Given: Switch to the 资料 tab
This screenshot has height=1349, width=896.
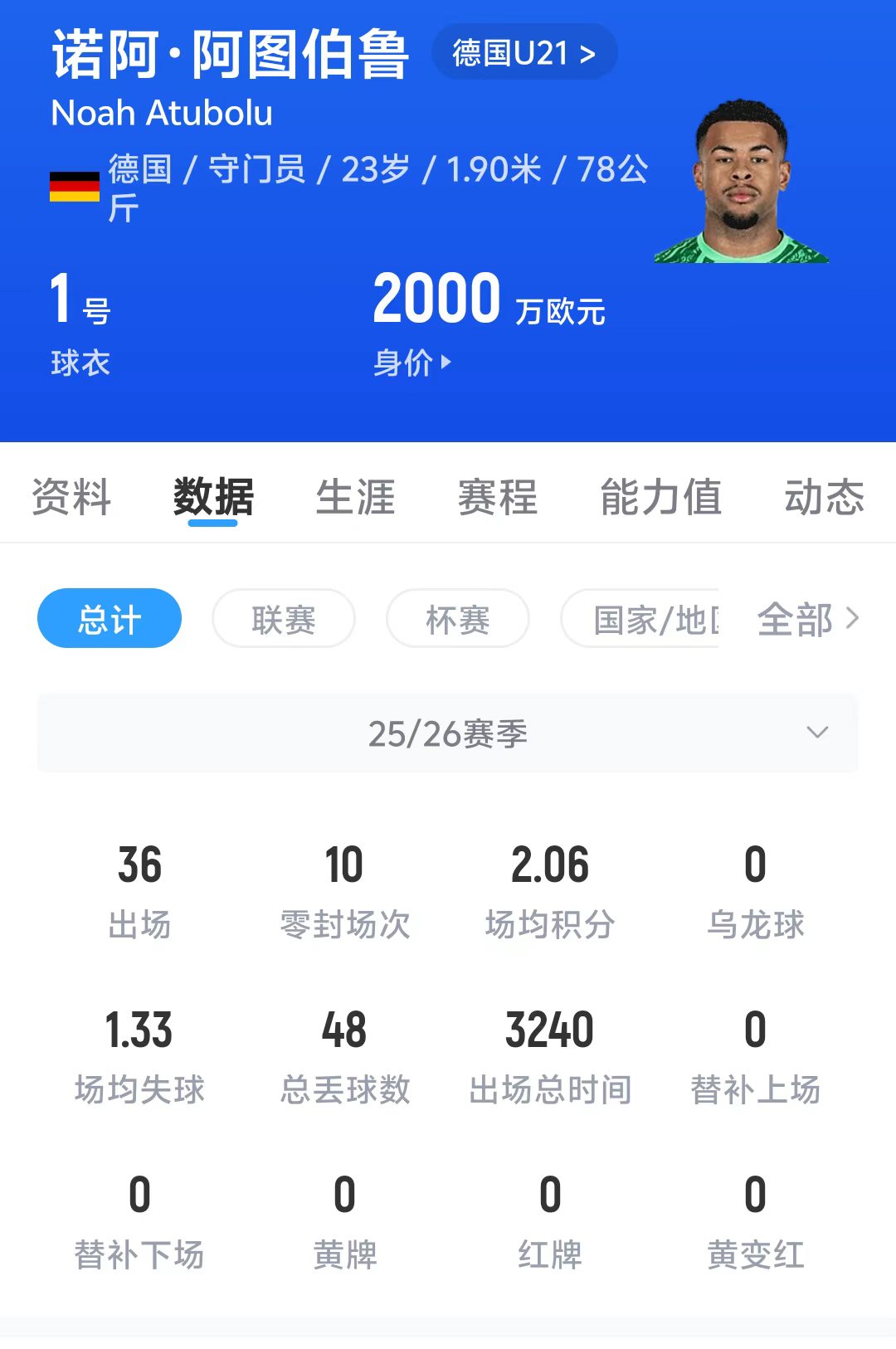Looking at the screenshot, I should pos(71,498).
